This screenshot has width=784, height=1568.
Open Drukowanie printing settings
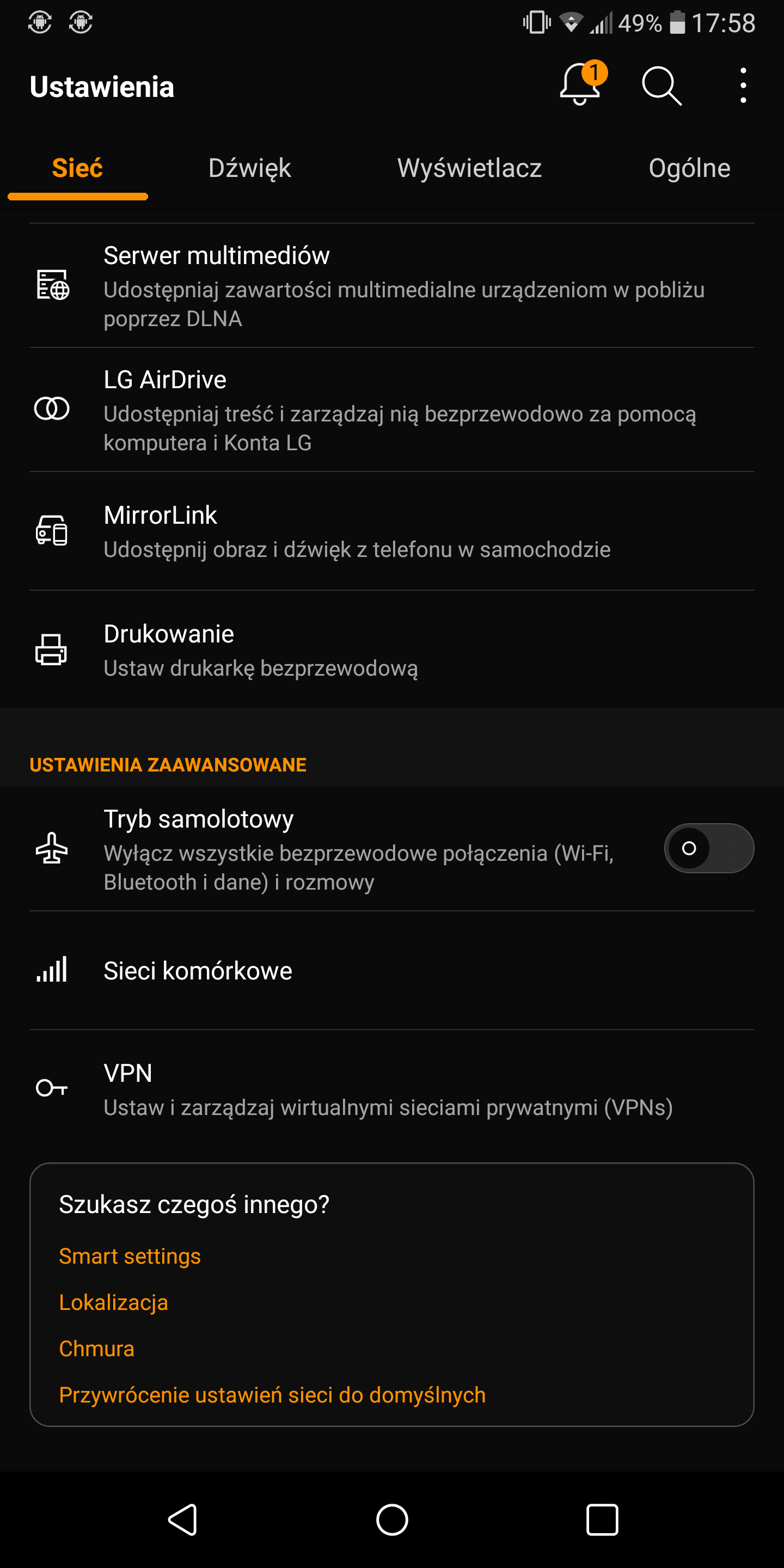coord(392,650)
